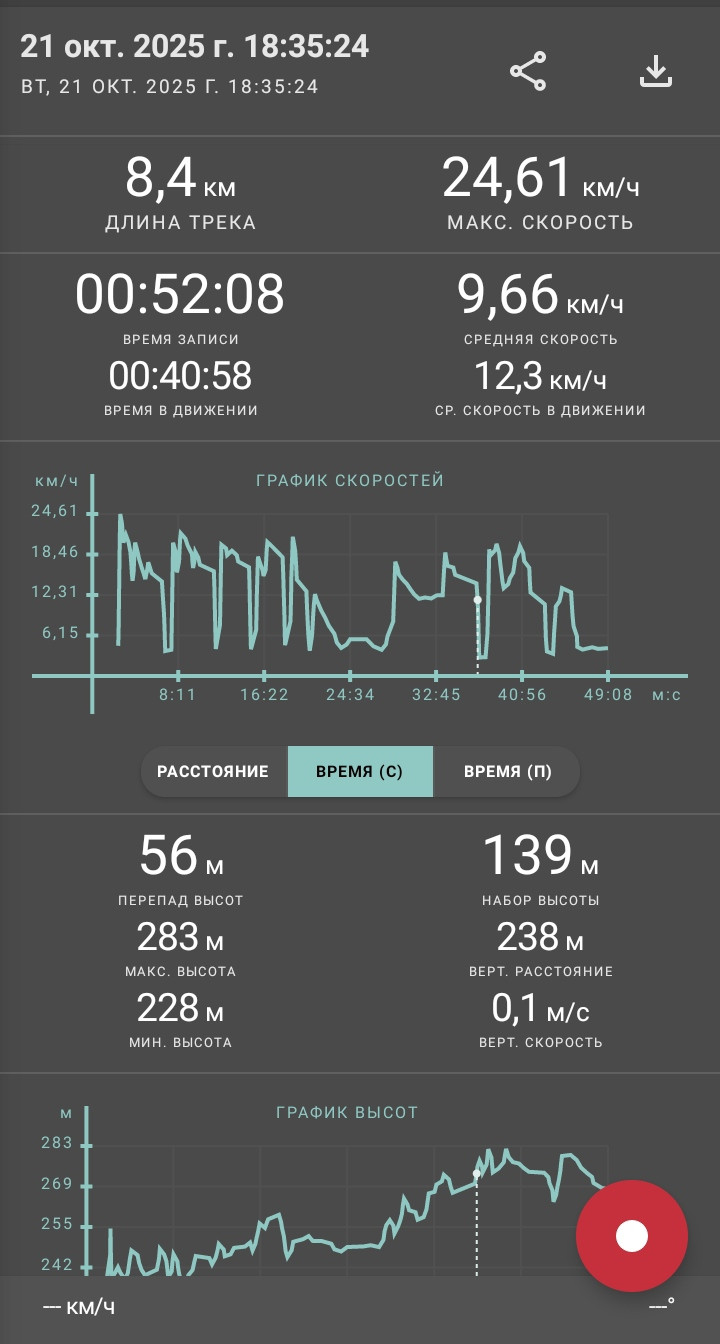The height and width of the screenshot is (1344, 720).
Task: Switch the graph to Время (П)
Action: pyautogui.click(x=507, y=772)
